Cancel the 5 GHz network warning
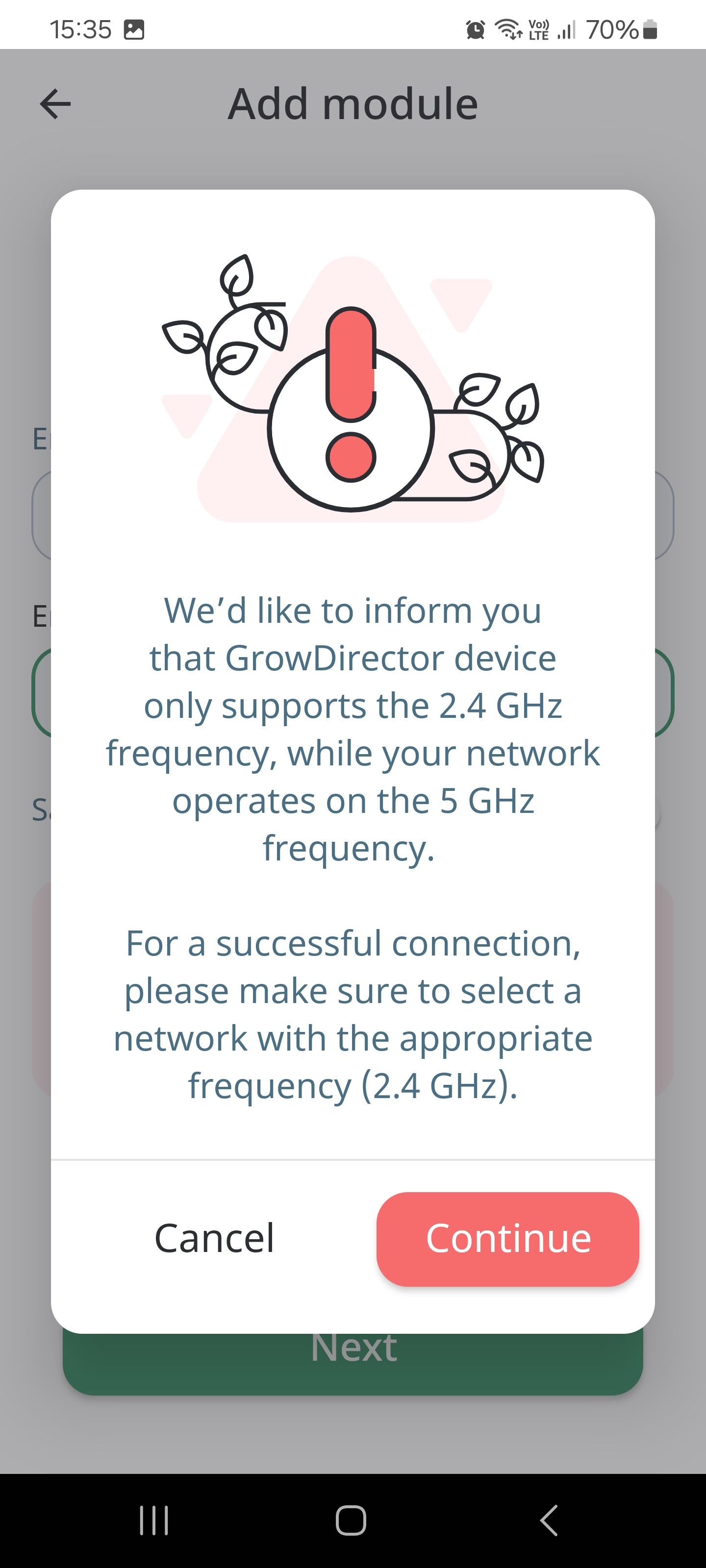Viewport: 706px width, 1568px height. click(214, 1239)
